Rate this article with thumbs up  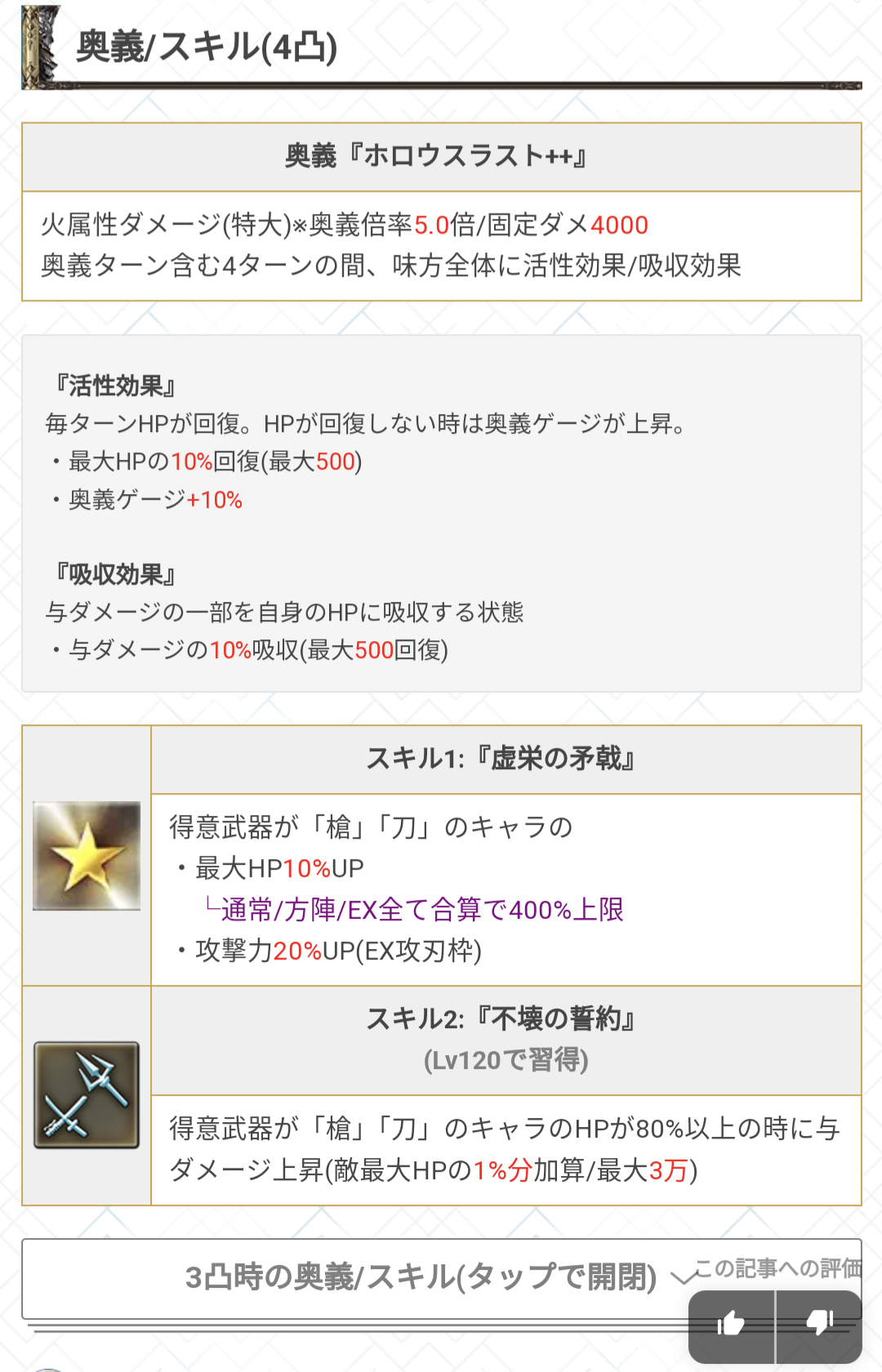[x=731, y=1322]
